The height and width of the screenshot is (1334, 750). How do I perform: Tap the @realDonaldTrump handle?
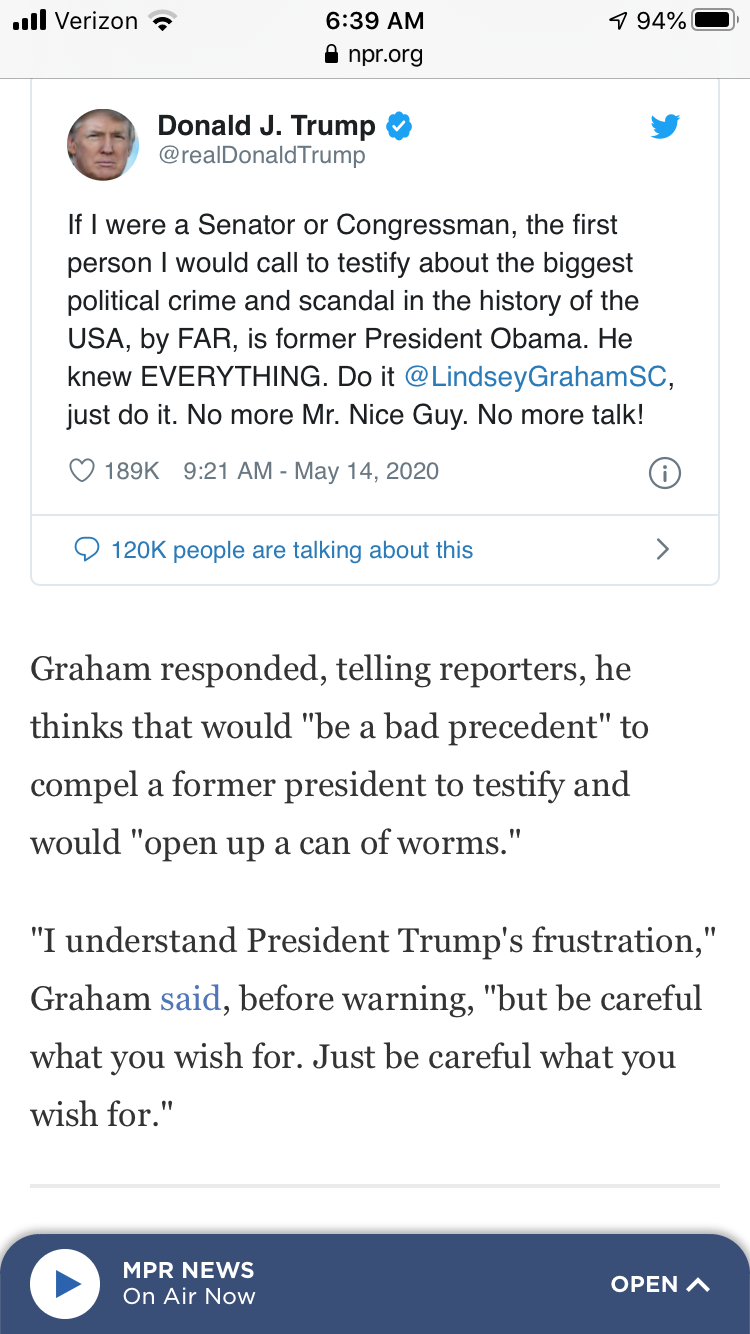pos(262,156)
